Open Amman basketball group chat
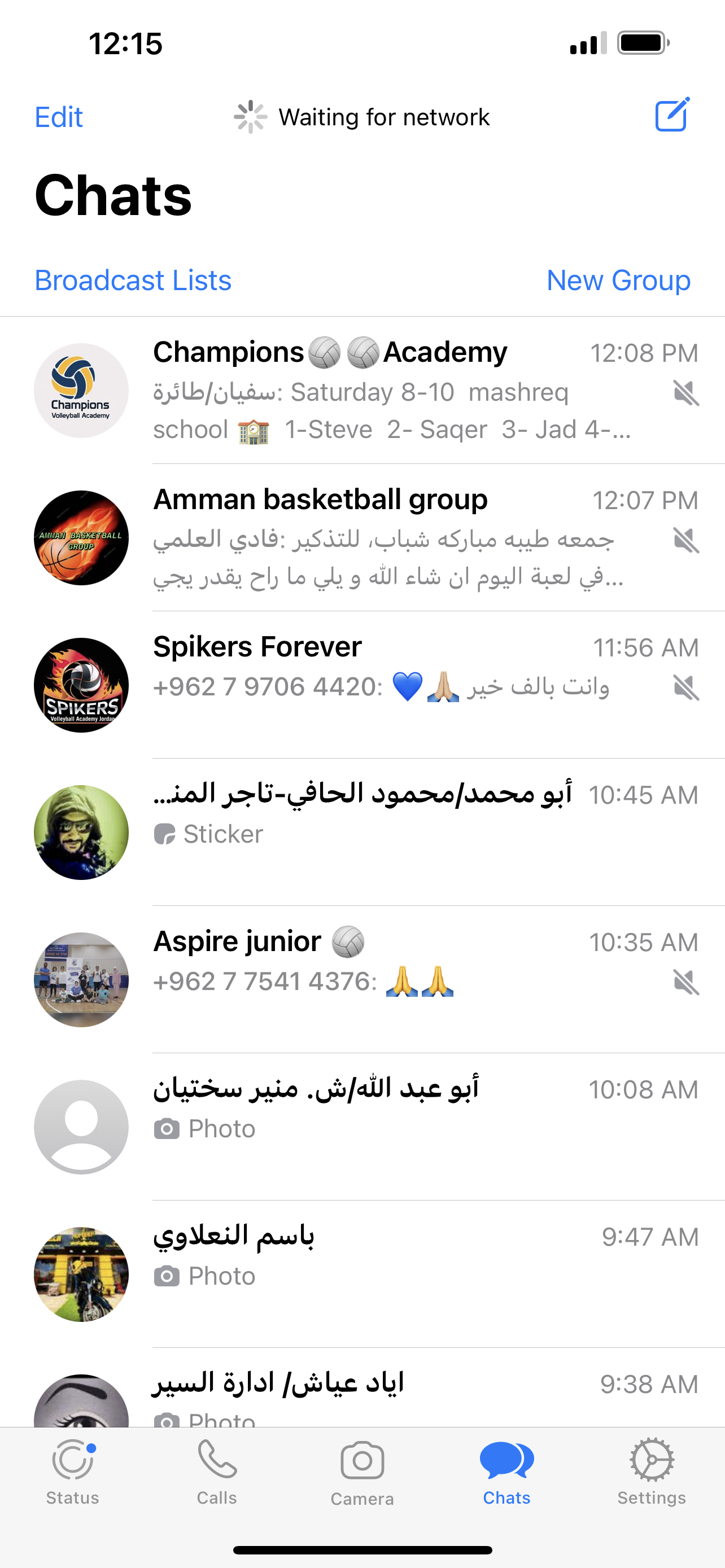 pyautogui.click(x=362, y=537)
